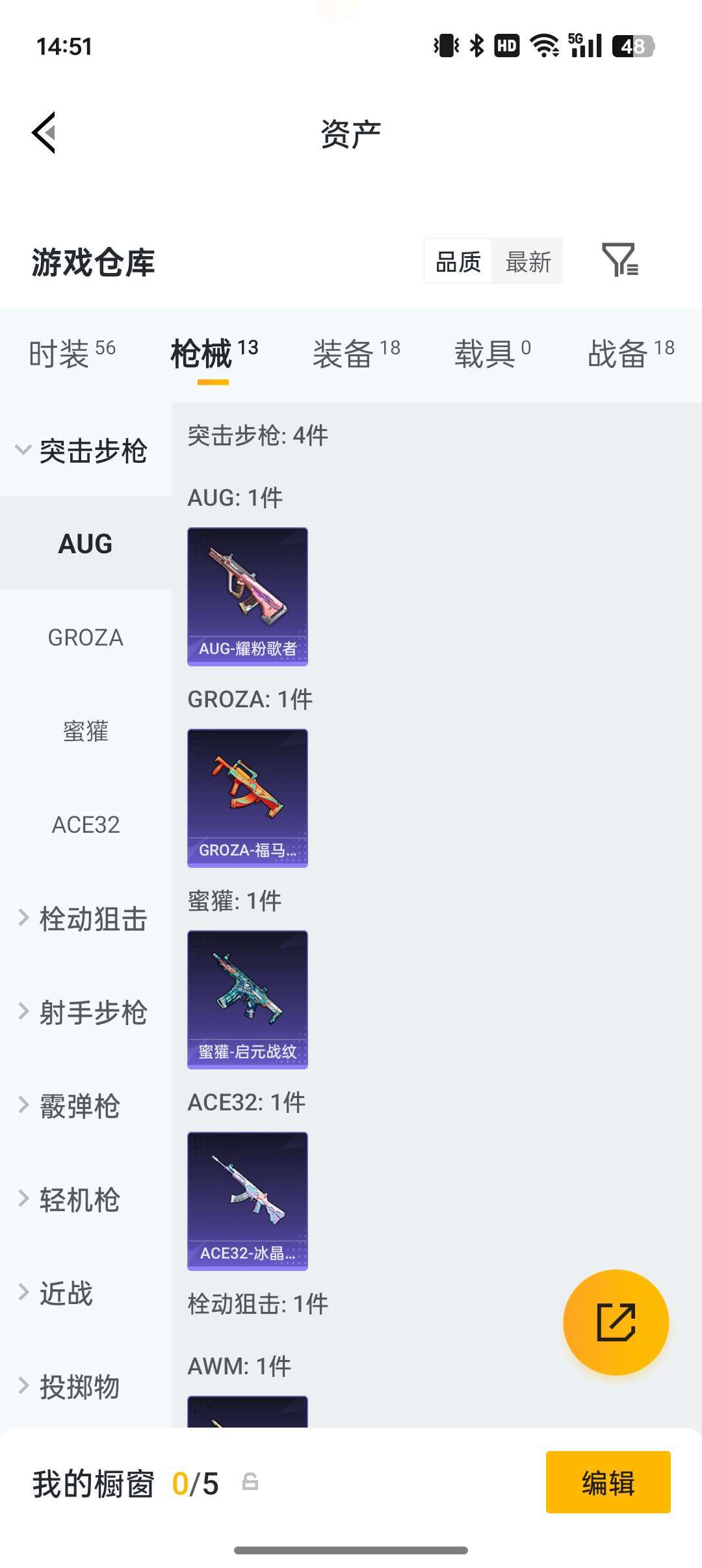Screen dimensions: 702x1568
Task: Switch to the 装备 tab
Action: click(356, 354)
